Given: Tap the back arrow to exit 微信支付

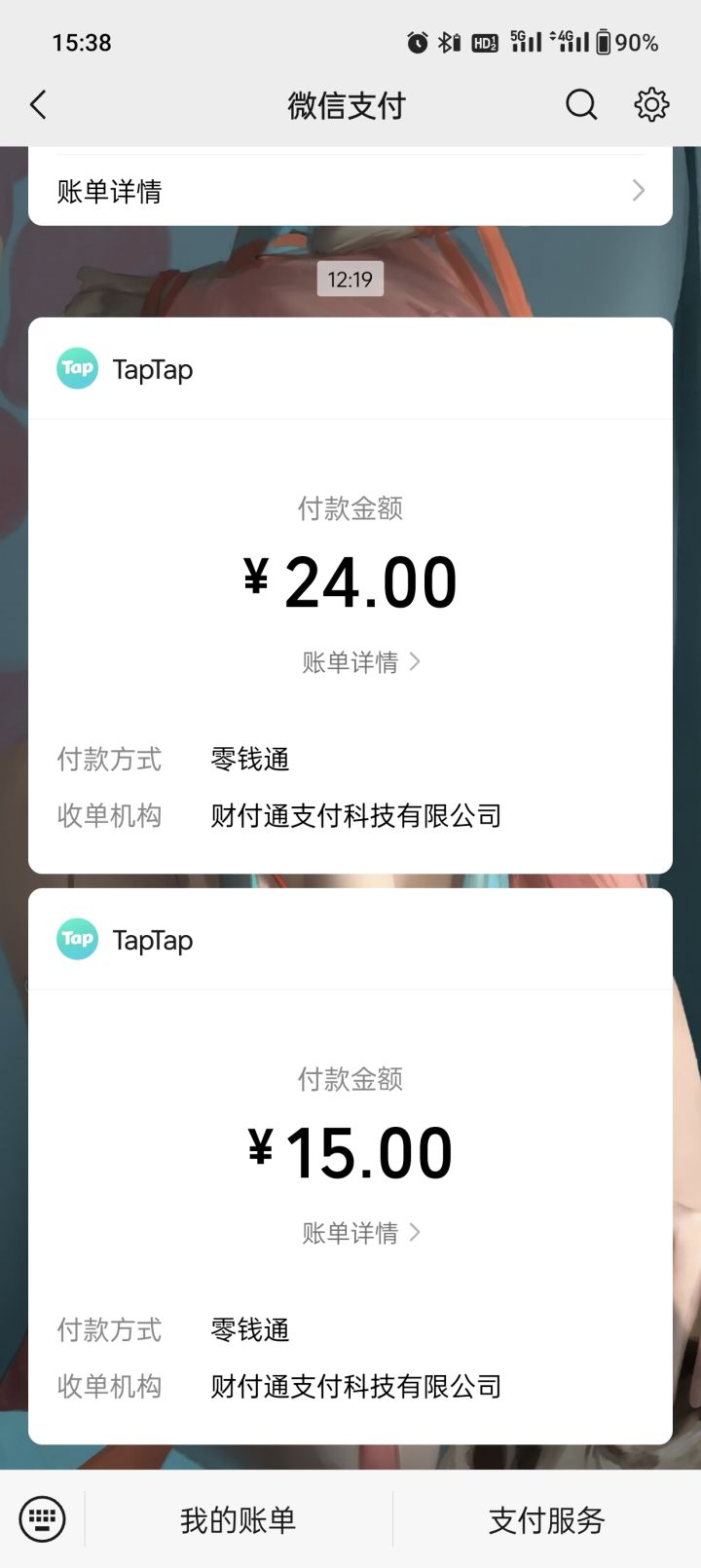Looking at the screenshot, I should tap(37, 104).
